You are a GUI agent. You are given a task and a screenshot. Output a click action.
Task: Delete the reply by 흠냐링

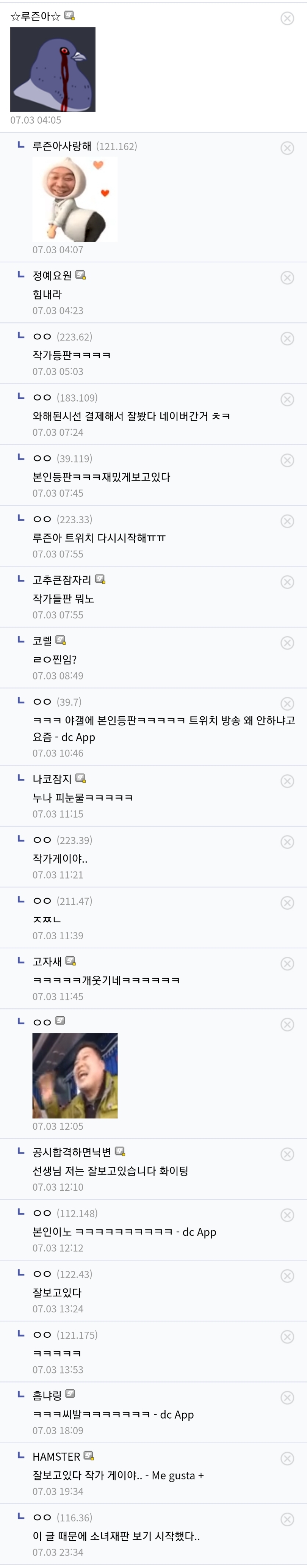[x=287, y=1398]
